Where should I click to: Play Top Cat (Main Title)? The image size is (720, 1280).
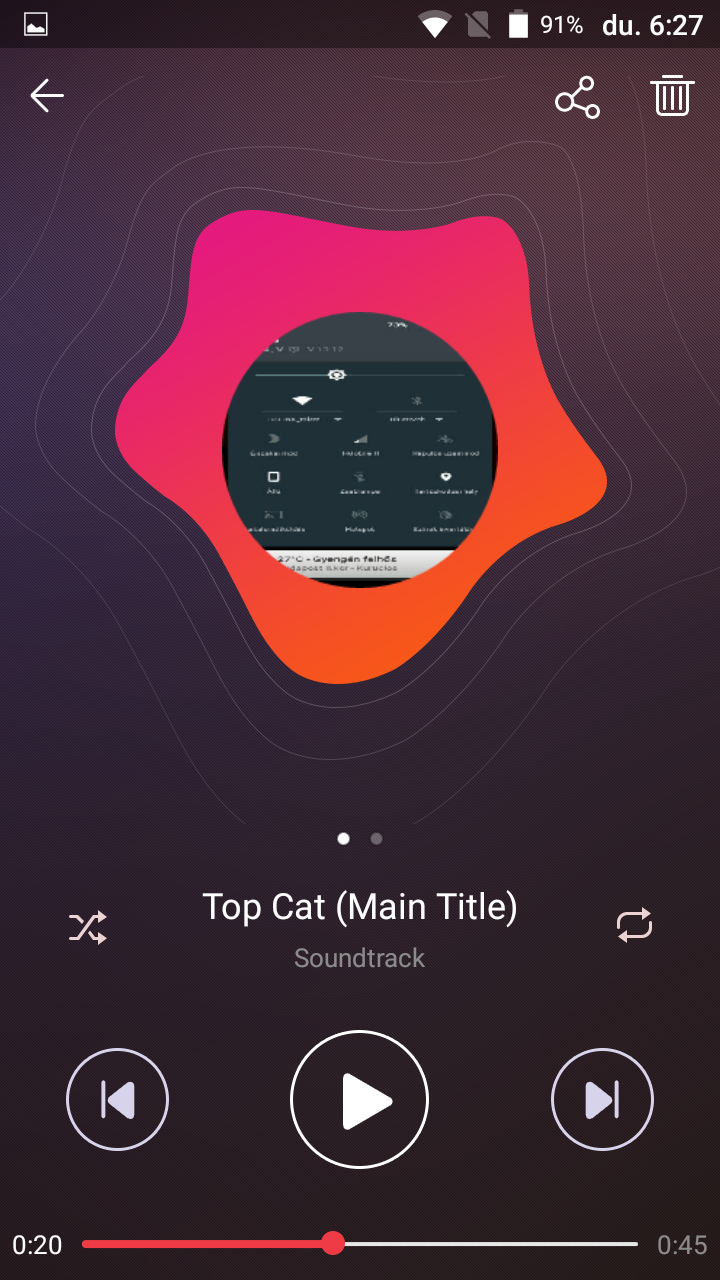359,1100
